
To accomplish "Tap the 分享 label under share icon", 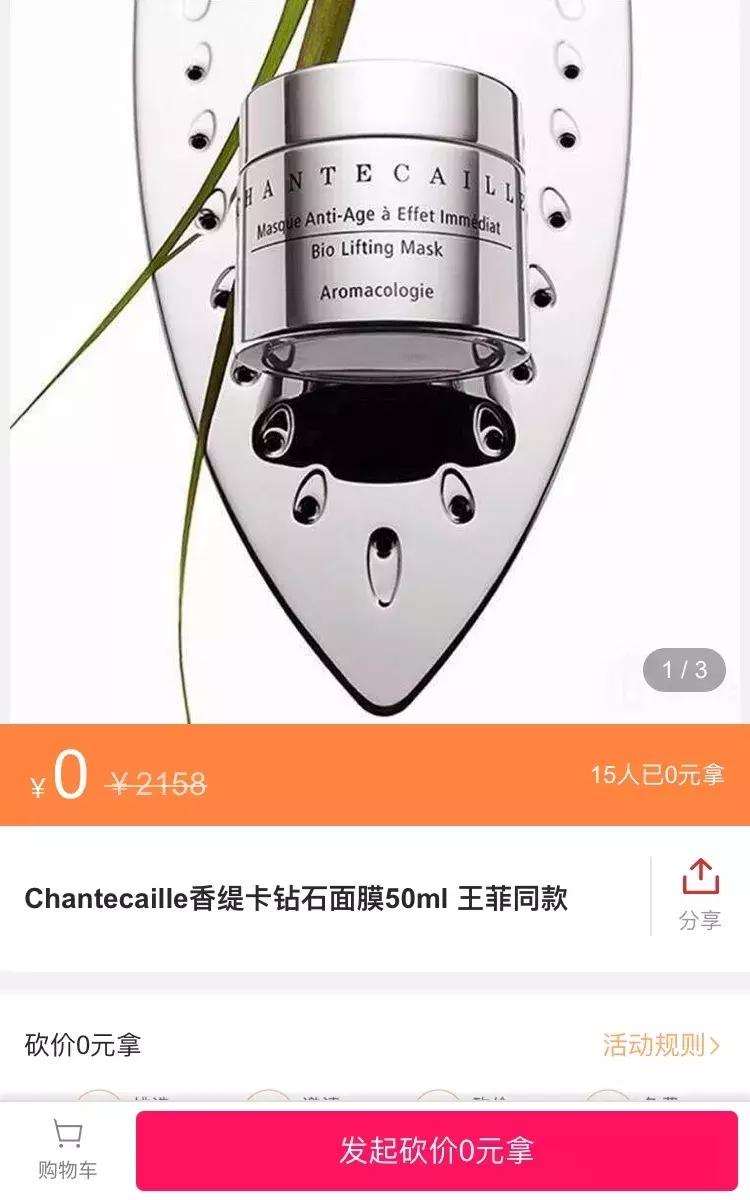I will click(701, 918).
